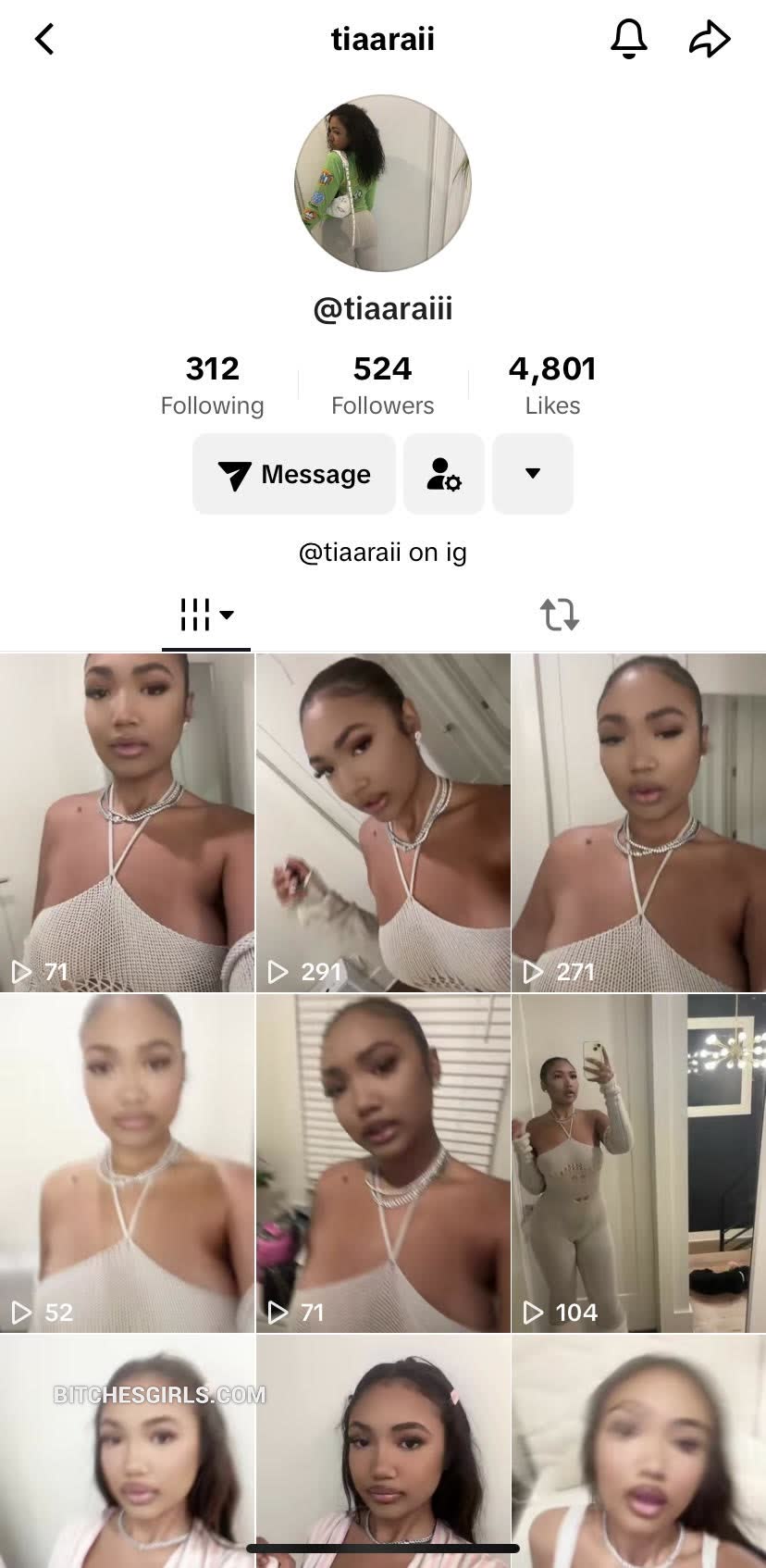
Task: Share this profile via the arrow icon
Action: coord(710,40)
